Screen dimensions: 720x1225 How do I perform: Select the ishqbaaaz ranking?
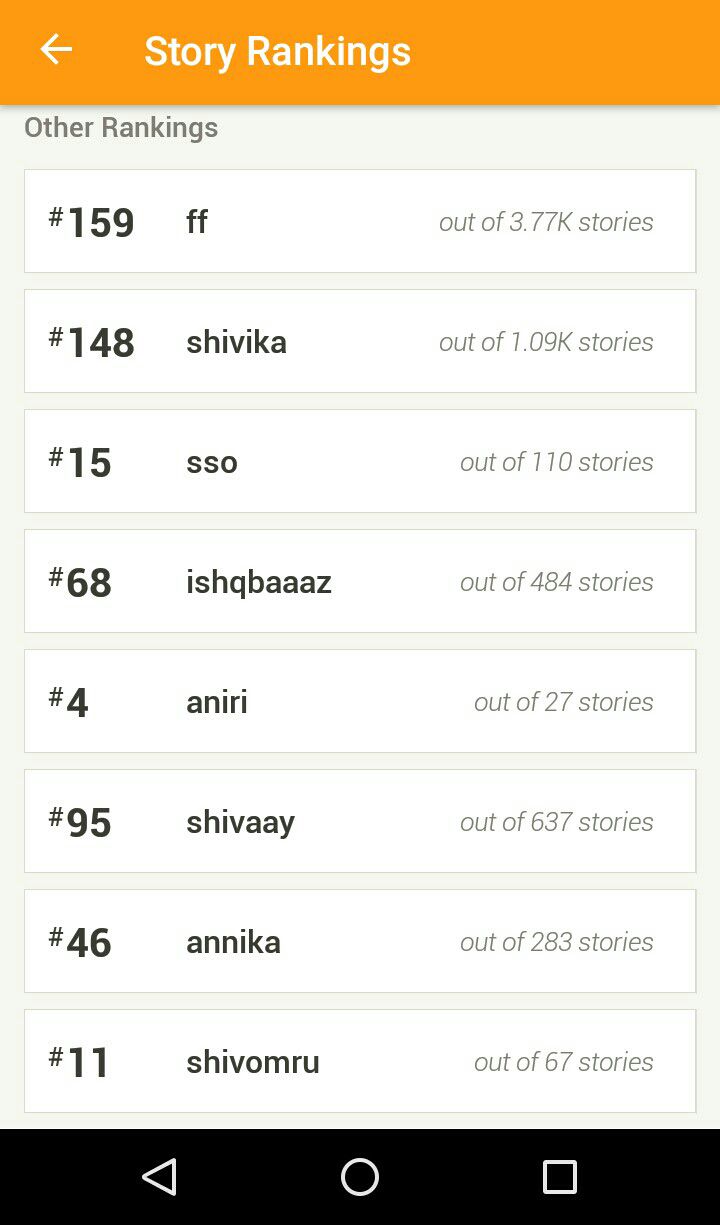(360, 581)
